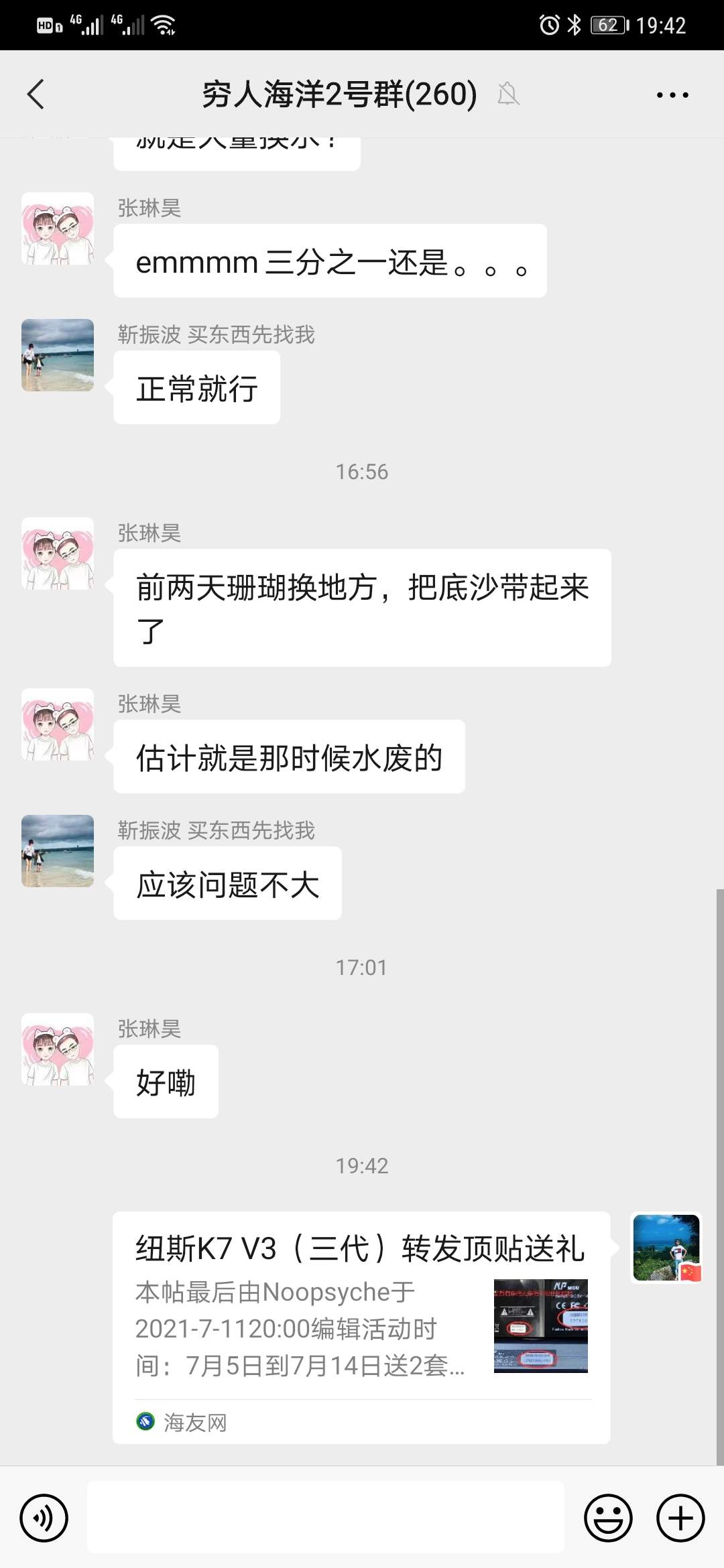Open the shared 纽斯K7 V3 link card
Screen dimensions: 724x1568
click(361, 1327)
